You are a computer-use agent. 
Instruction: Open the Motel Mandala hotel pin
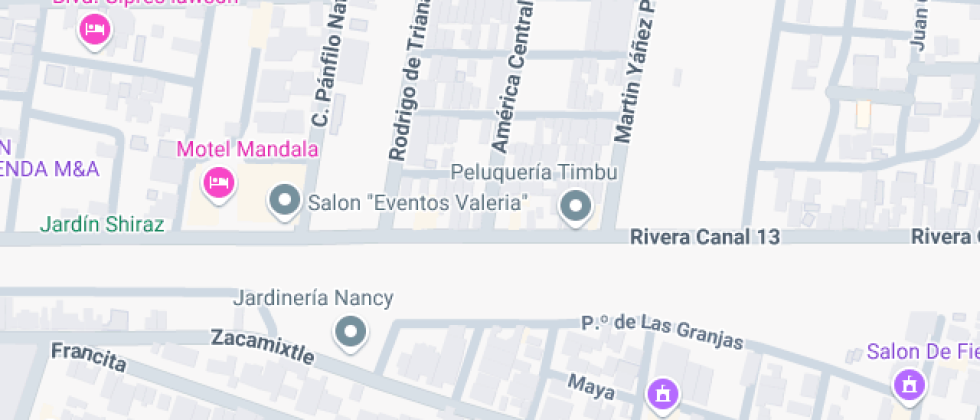218,184
